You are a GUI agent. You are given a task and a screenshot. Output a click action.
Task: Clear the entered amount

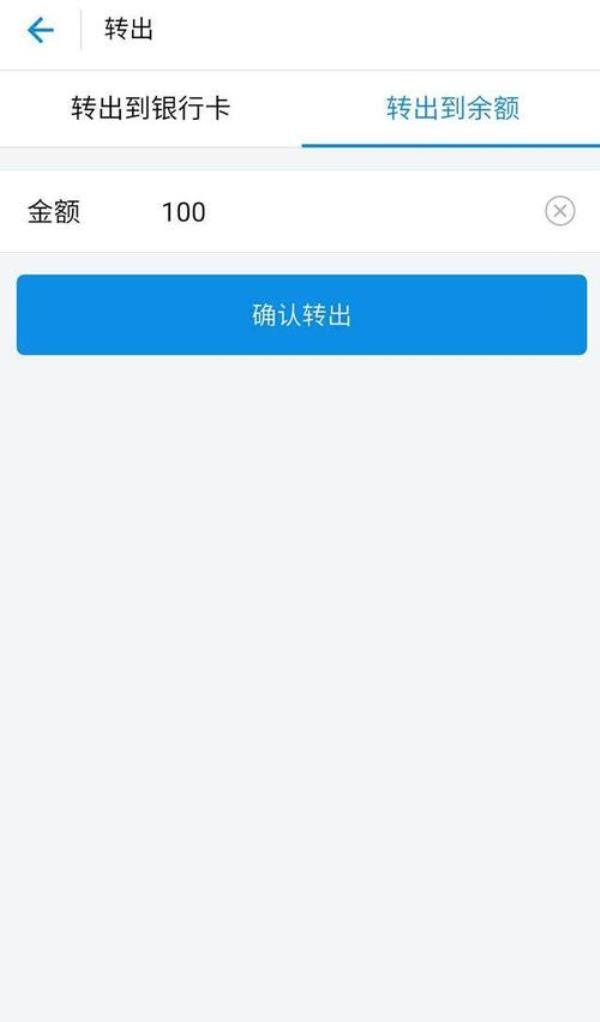(560, 211)
